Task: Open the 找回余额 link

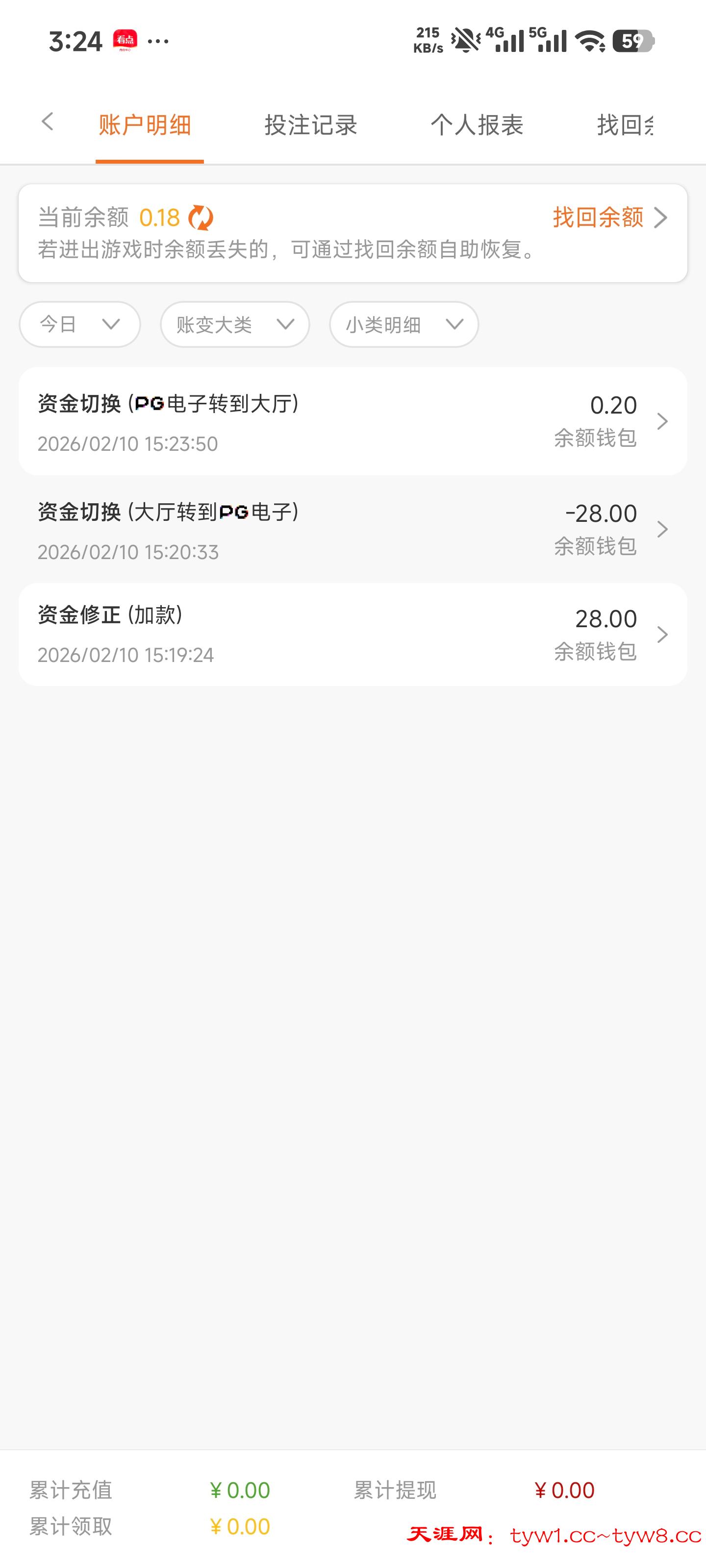Action: tap(609, 217)
